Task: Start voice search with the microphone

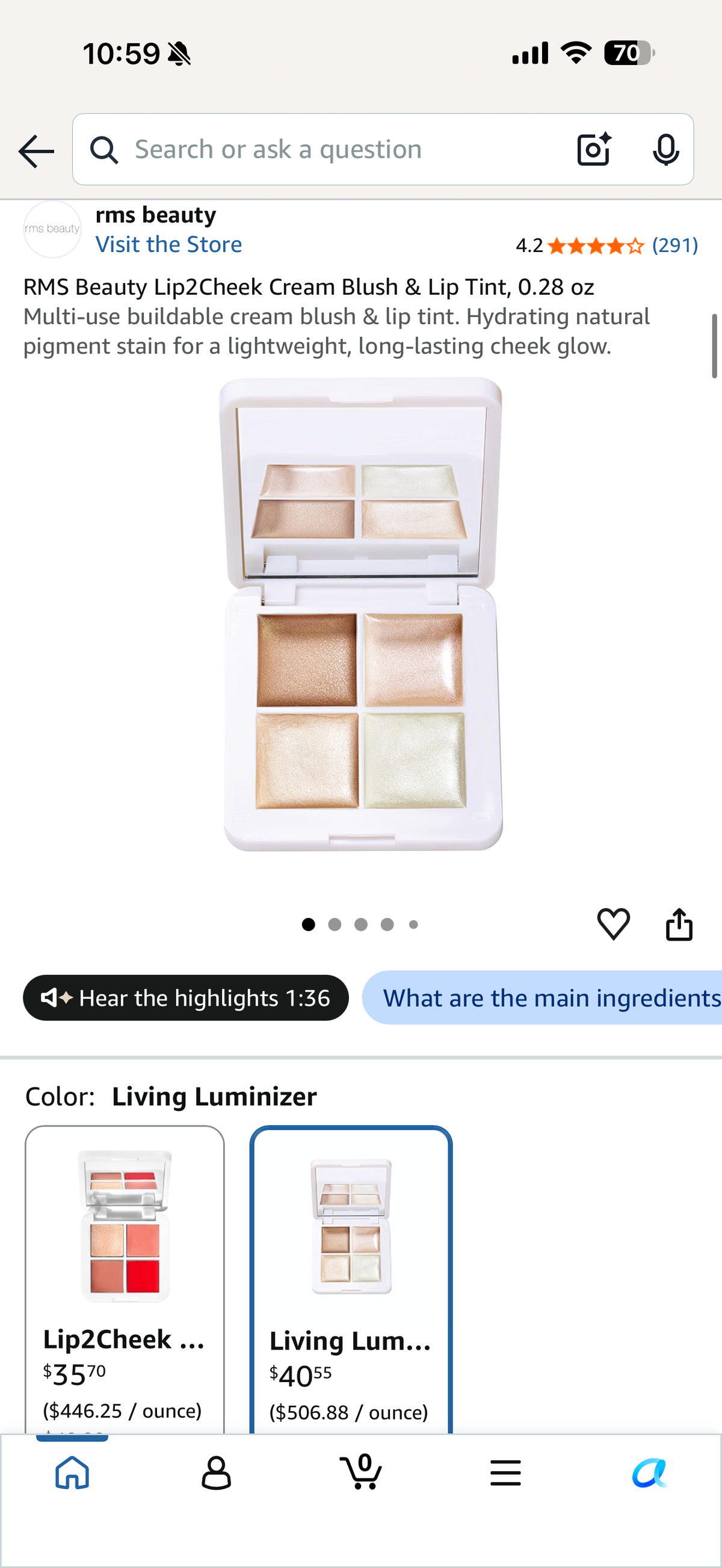Action: tap(665, 149)
